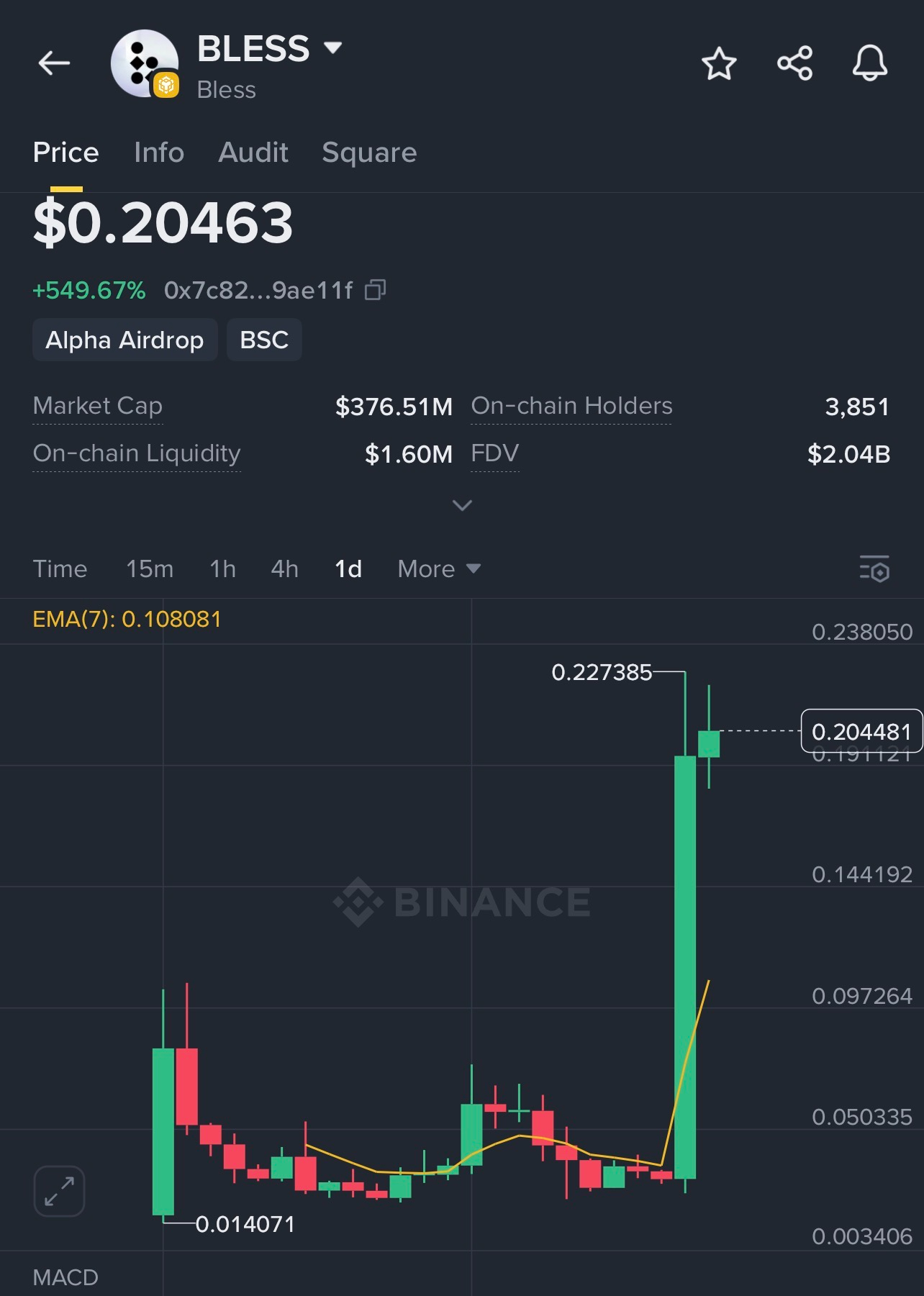Open chart indicator settings

coord(874,569)
